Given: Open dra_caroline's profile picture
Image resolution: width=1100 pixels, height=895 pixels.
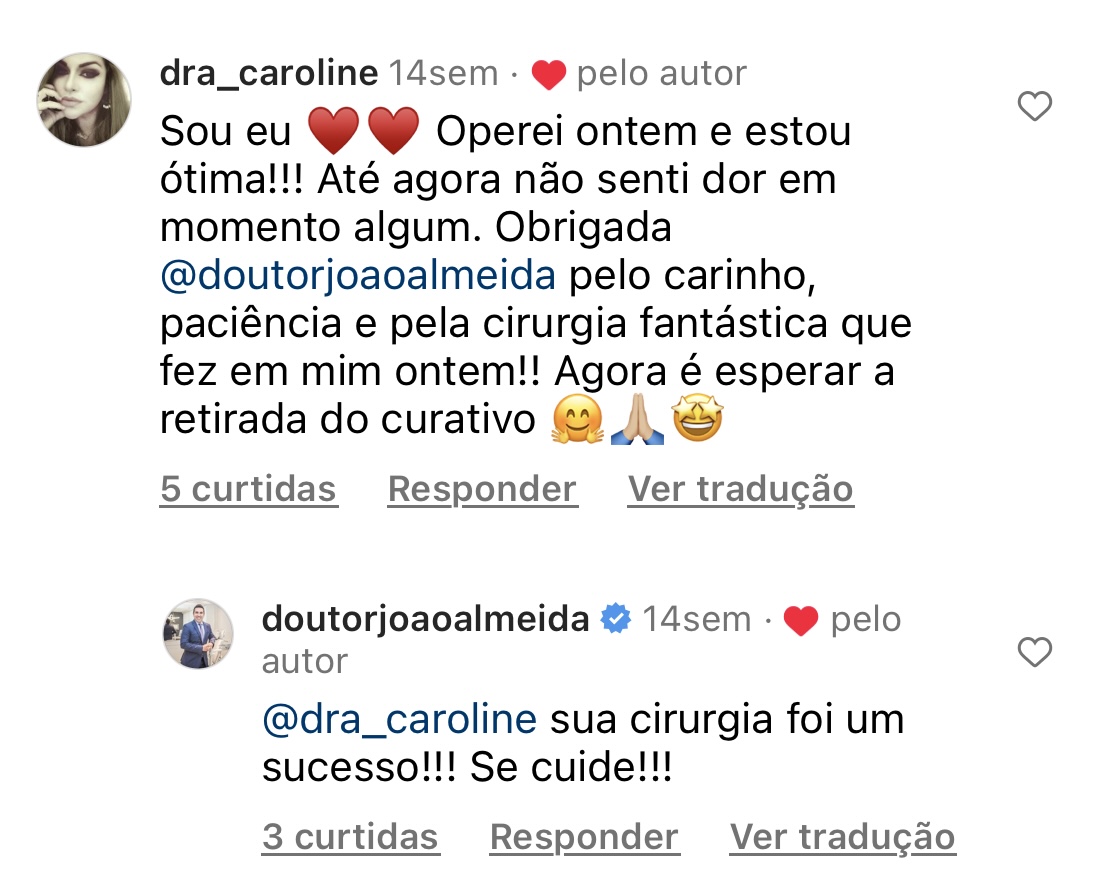Looking at the screenshot, I should point(84,99).
